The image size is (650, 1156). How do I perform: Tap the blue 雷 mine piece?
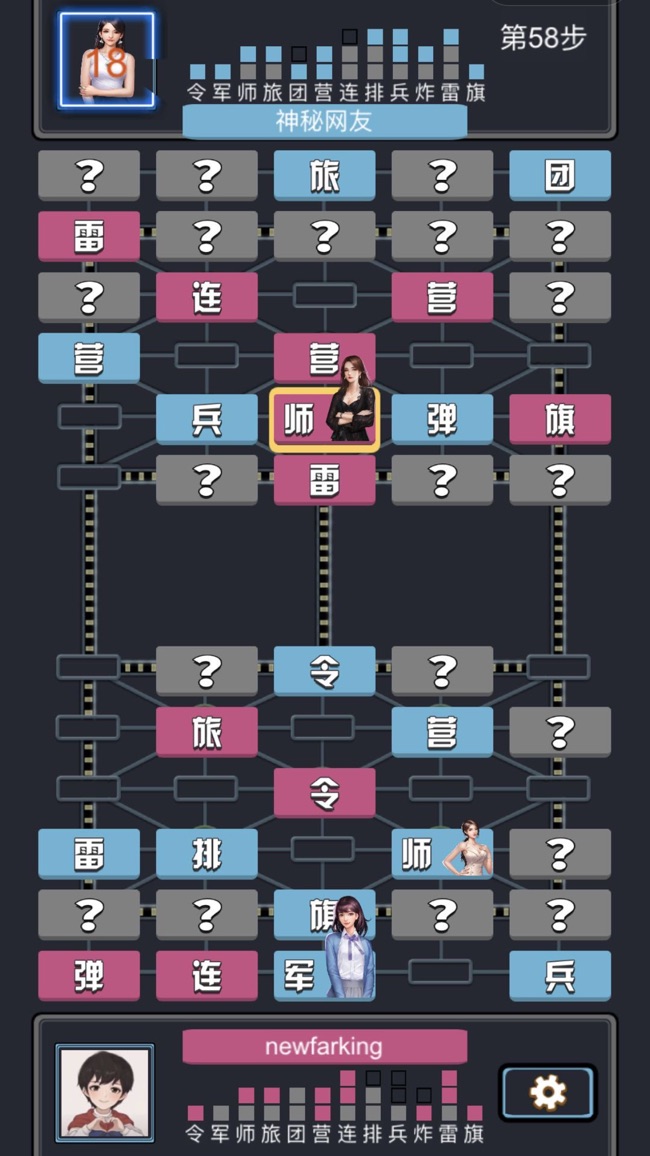(88, 854)
